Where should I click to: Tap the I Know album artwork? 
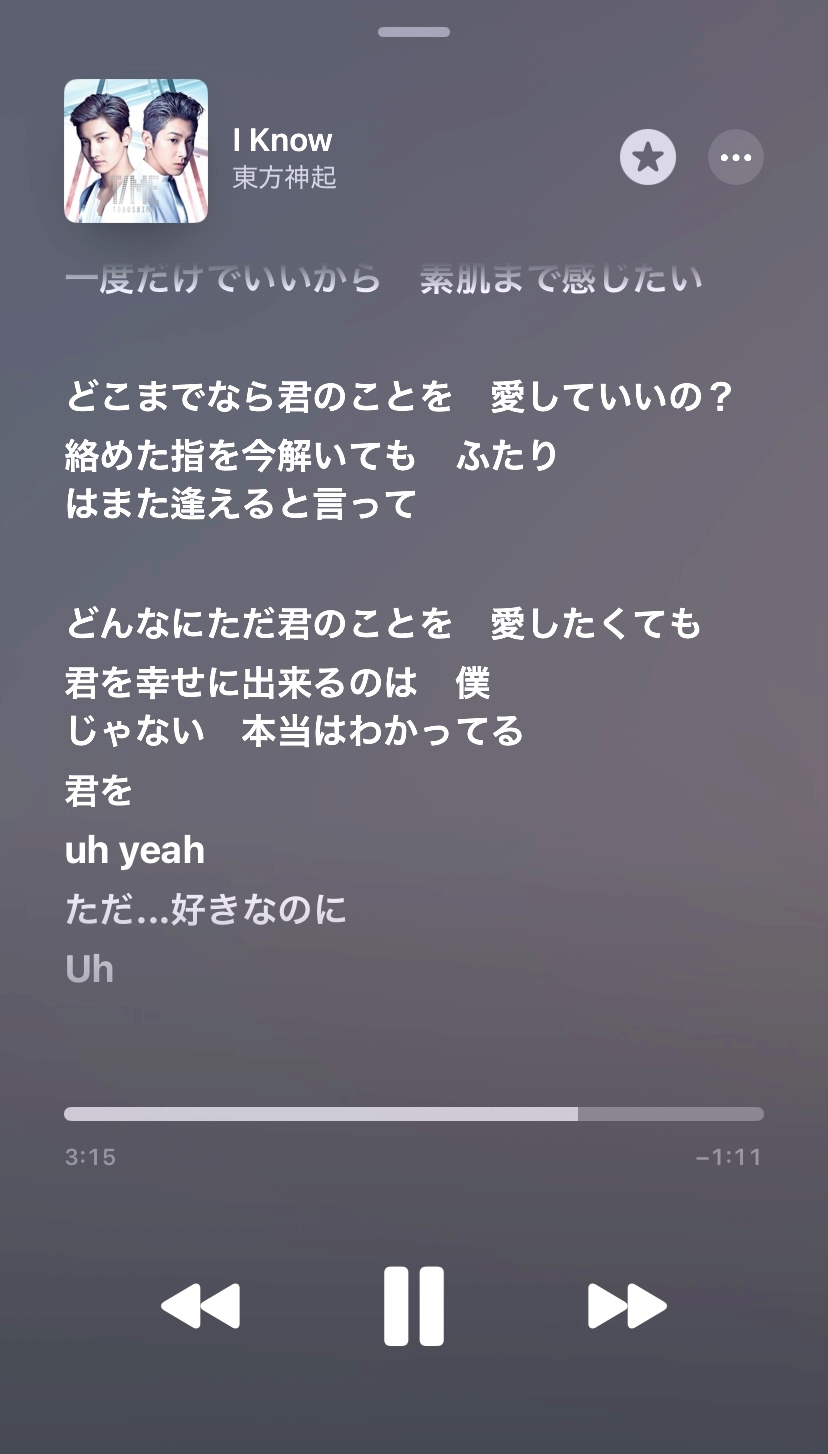click(x=136, y=151)
